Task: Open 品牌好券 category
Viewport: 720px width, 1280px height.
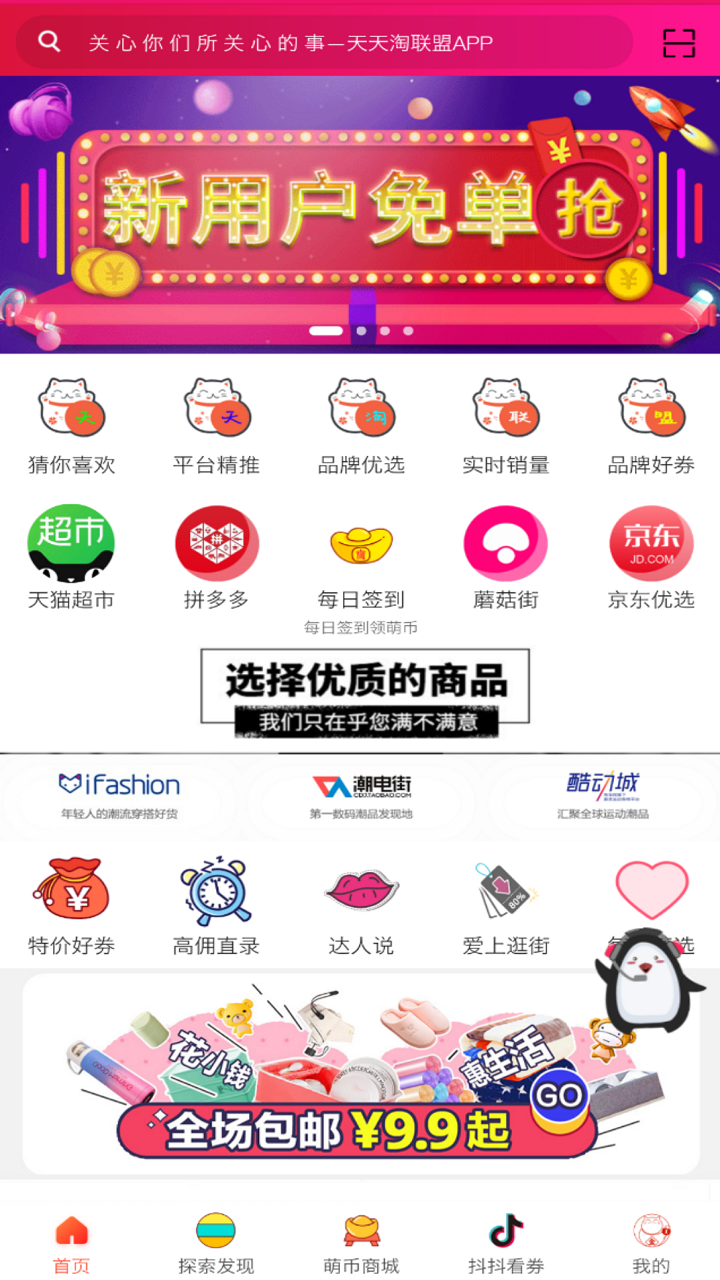Action: tap(651, 425)
